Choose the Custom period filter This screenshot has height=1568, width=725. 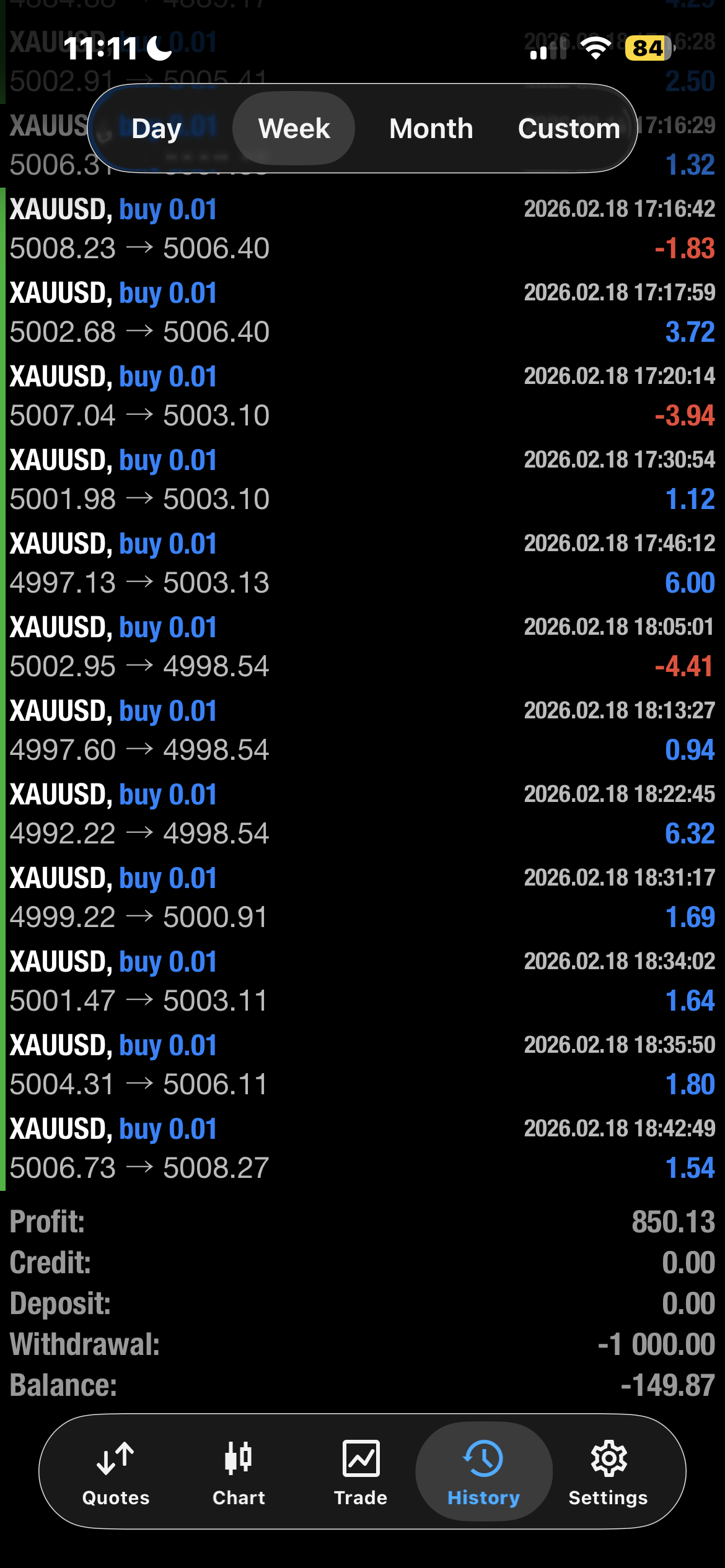568,129
